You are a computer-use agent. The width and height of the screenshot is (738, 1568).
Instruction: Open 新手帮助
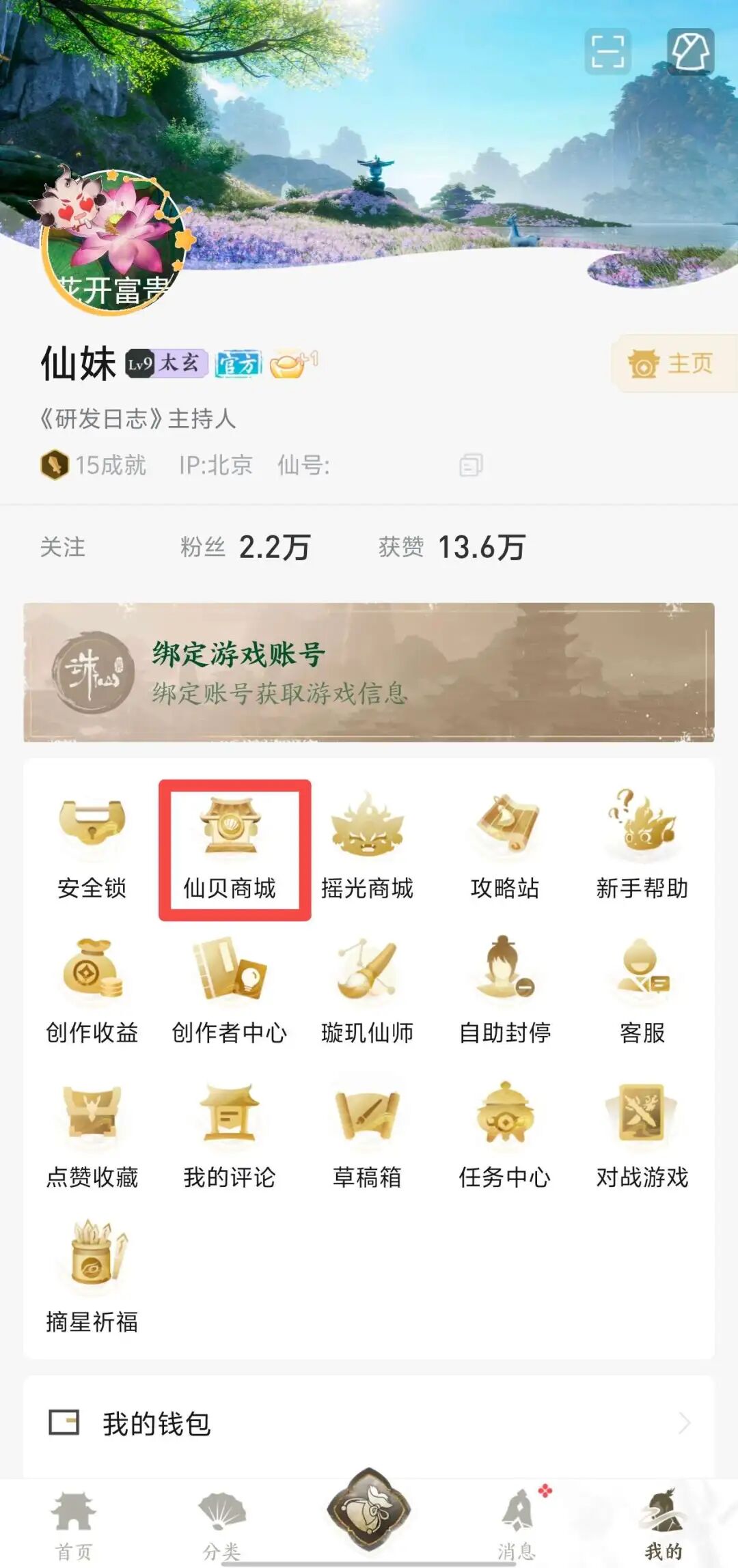point(642,847)
